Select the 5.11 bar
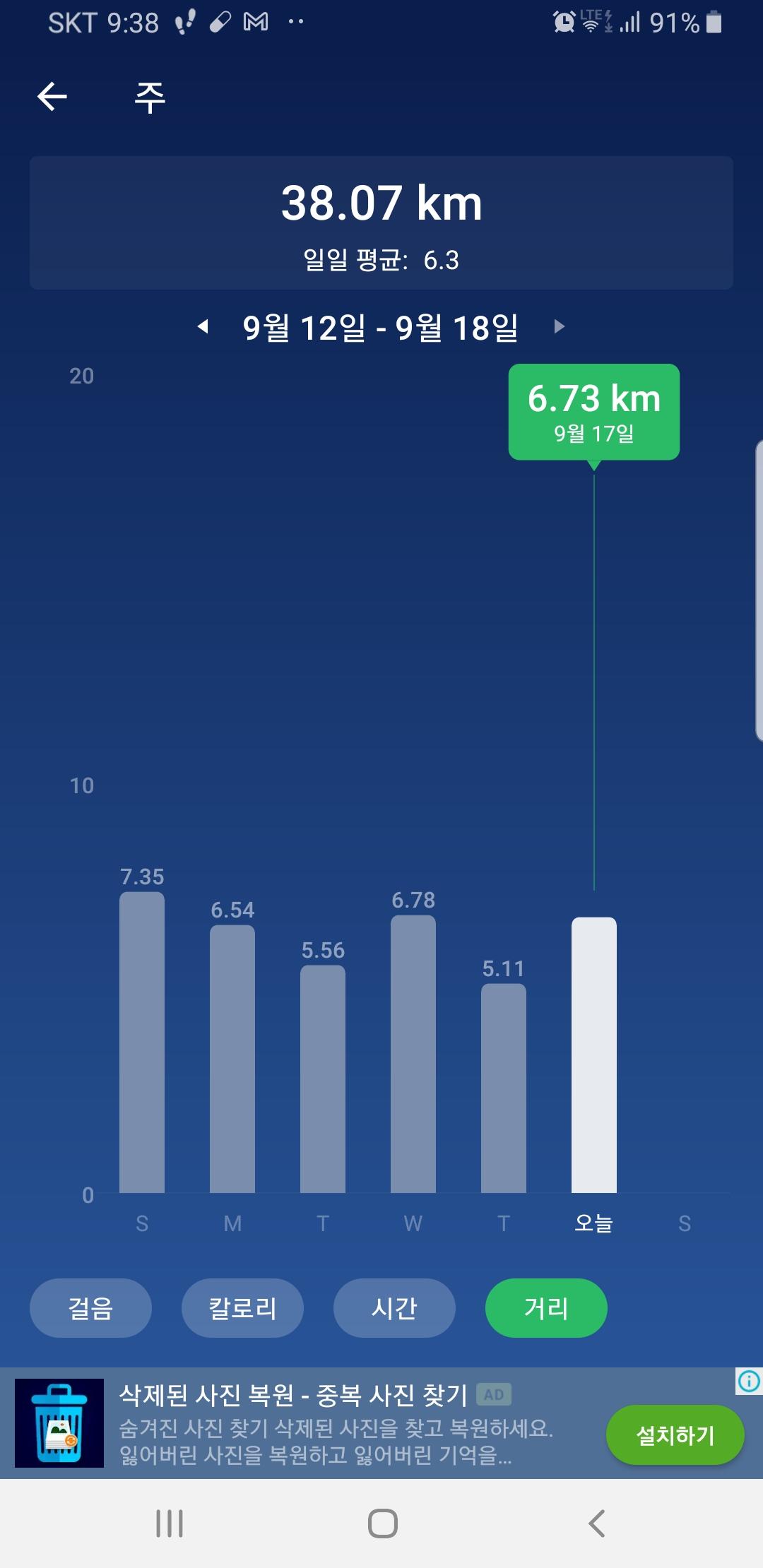Screen dimensions: 763x1568 [504, 1088]
